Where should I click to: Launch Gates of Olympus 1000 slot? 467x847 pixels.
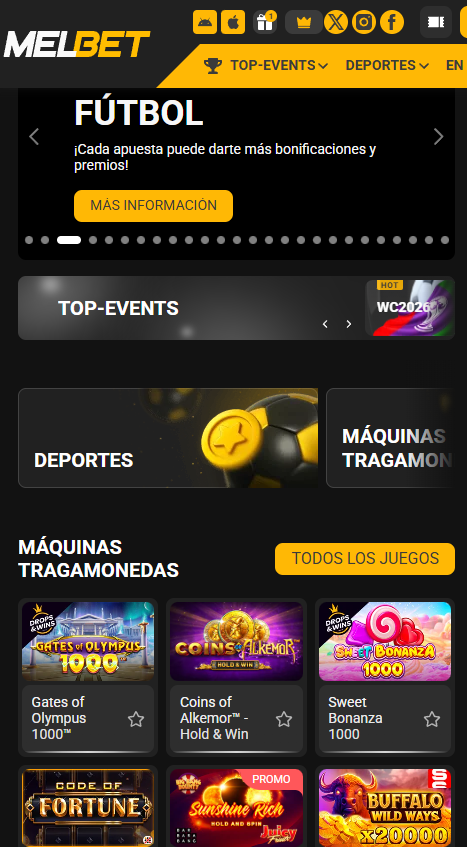88,641
